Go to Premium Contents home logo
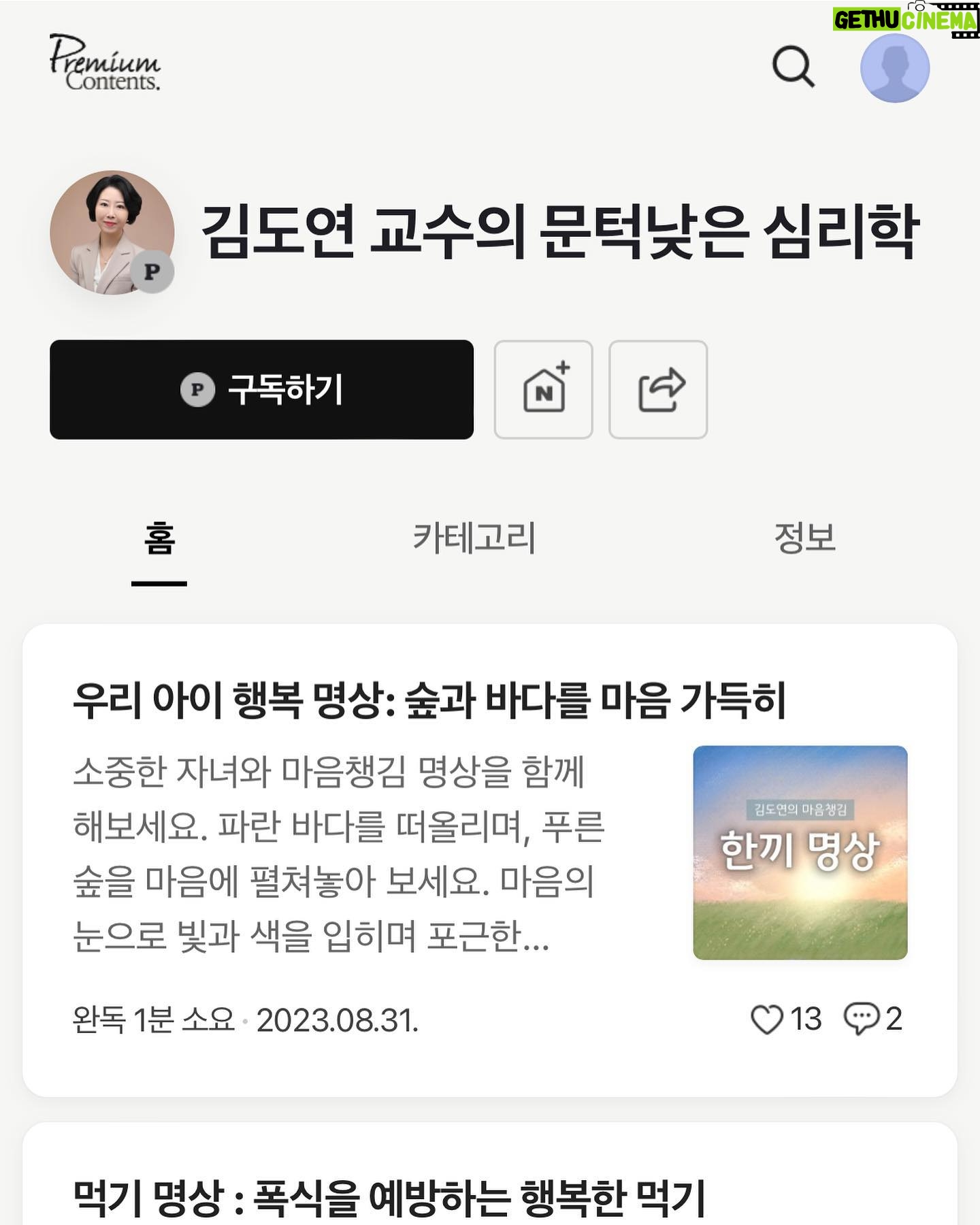 105,63
